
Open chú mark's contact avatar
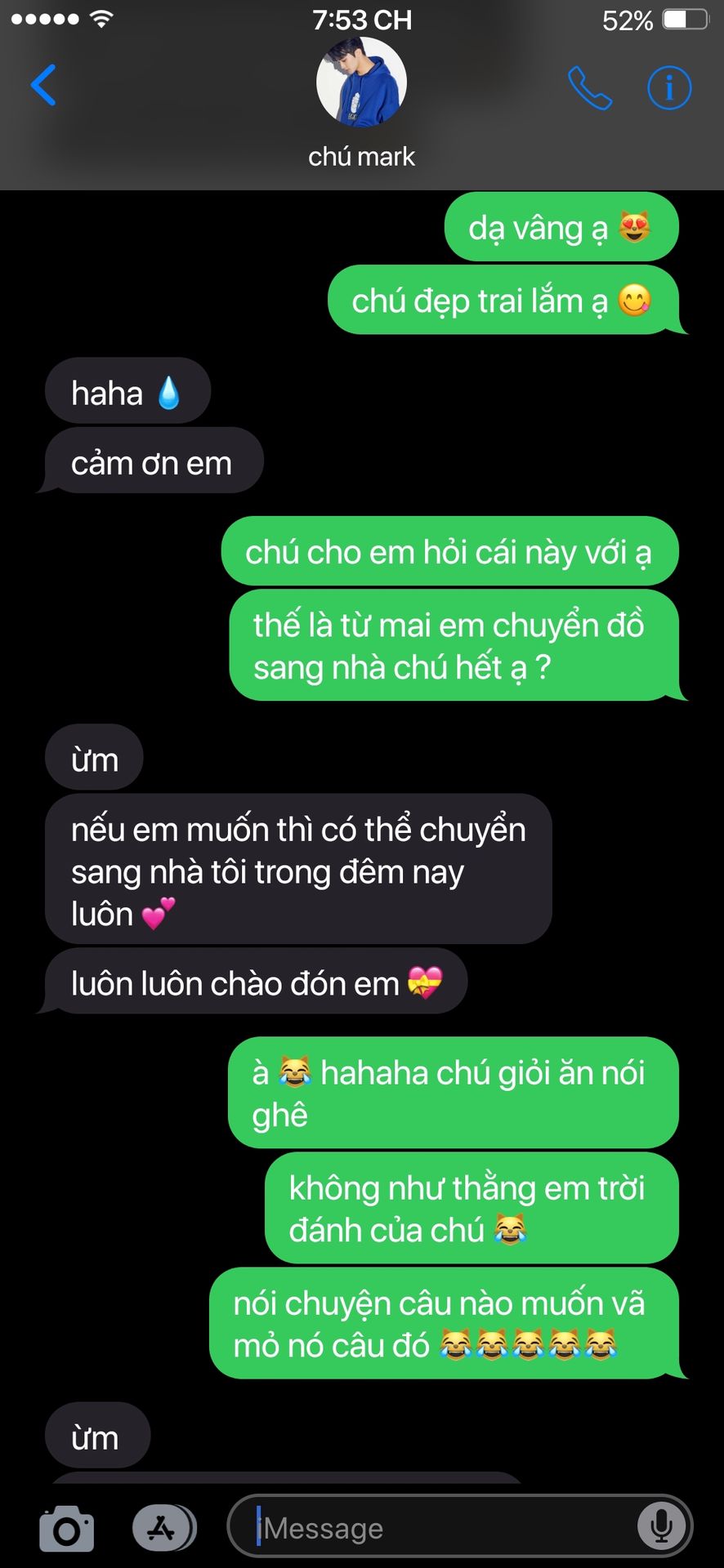[x=361, y=82]
